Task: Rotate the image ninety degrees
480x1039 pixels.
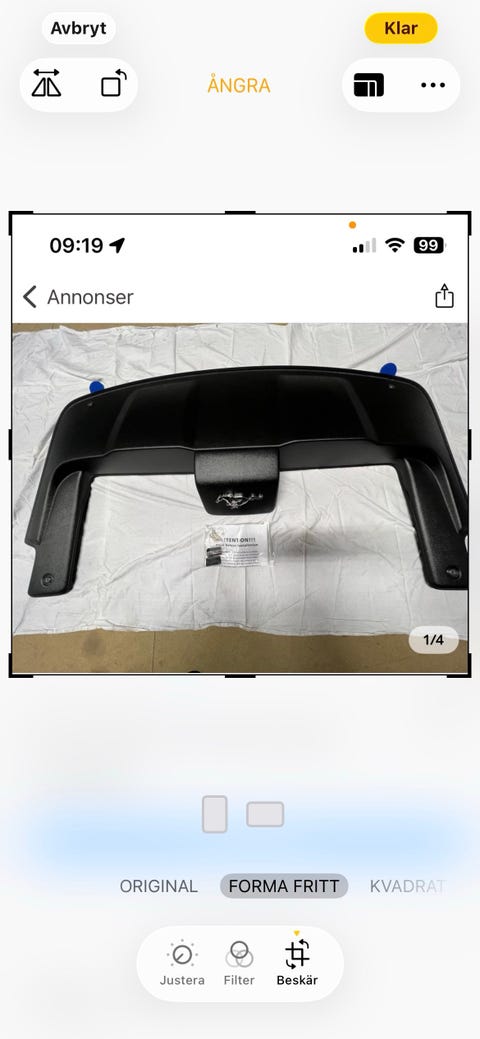Action: point(113,84)
